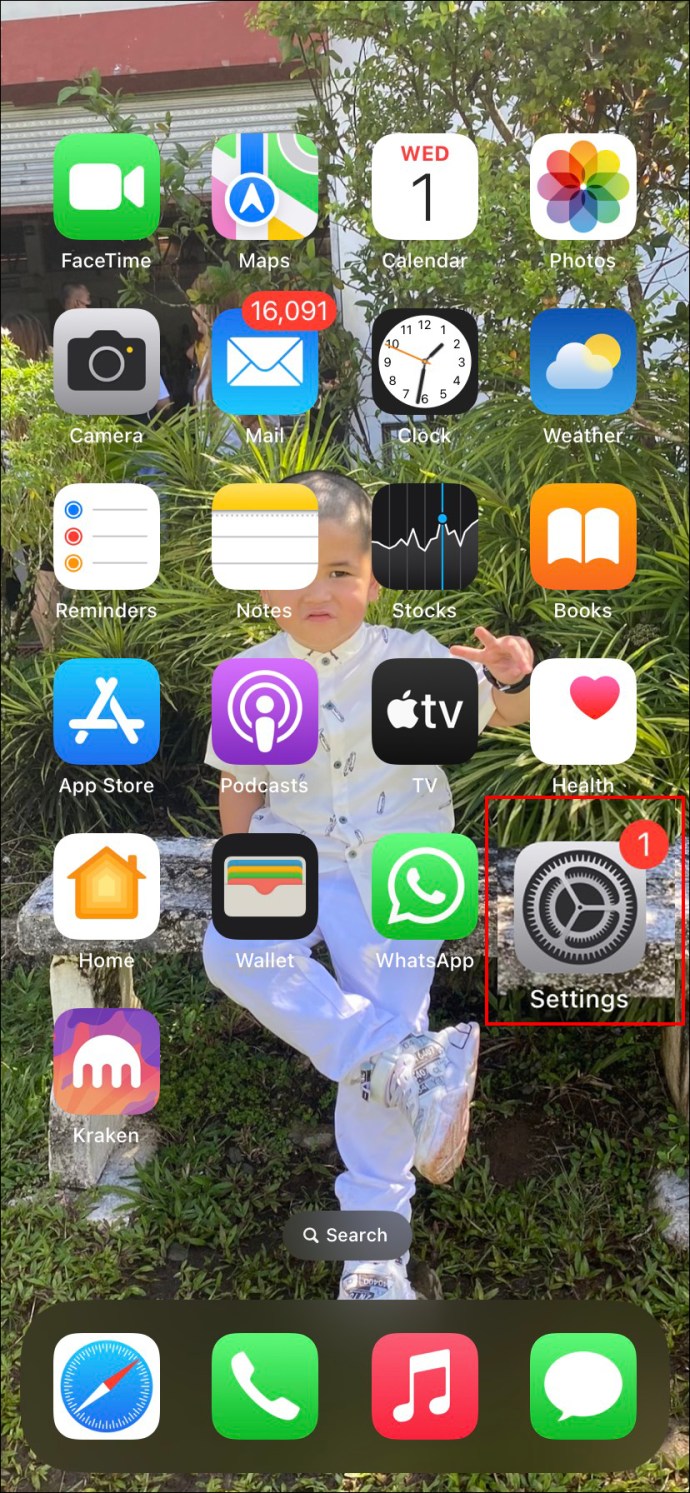Image resolution: width=690 pixels, height=1493 pixels.
Task: Open Messages from the dock
Action: (583, 1386)
